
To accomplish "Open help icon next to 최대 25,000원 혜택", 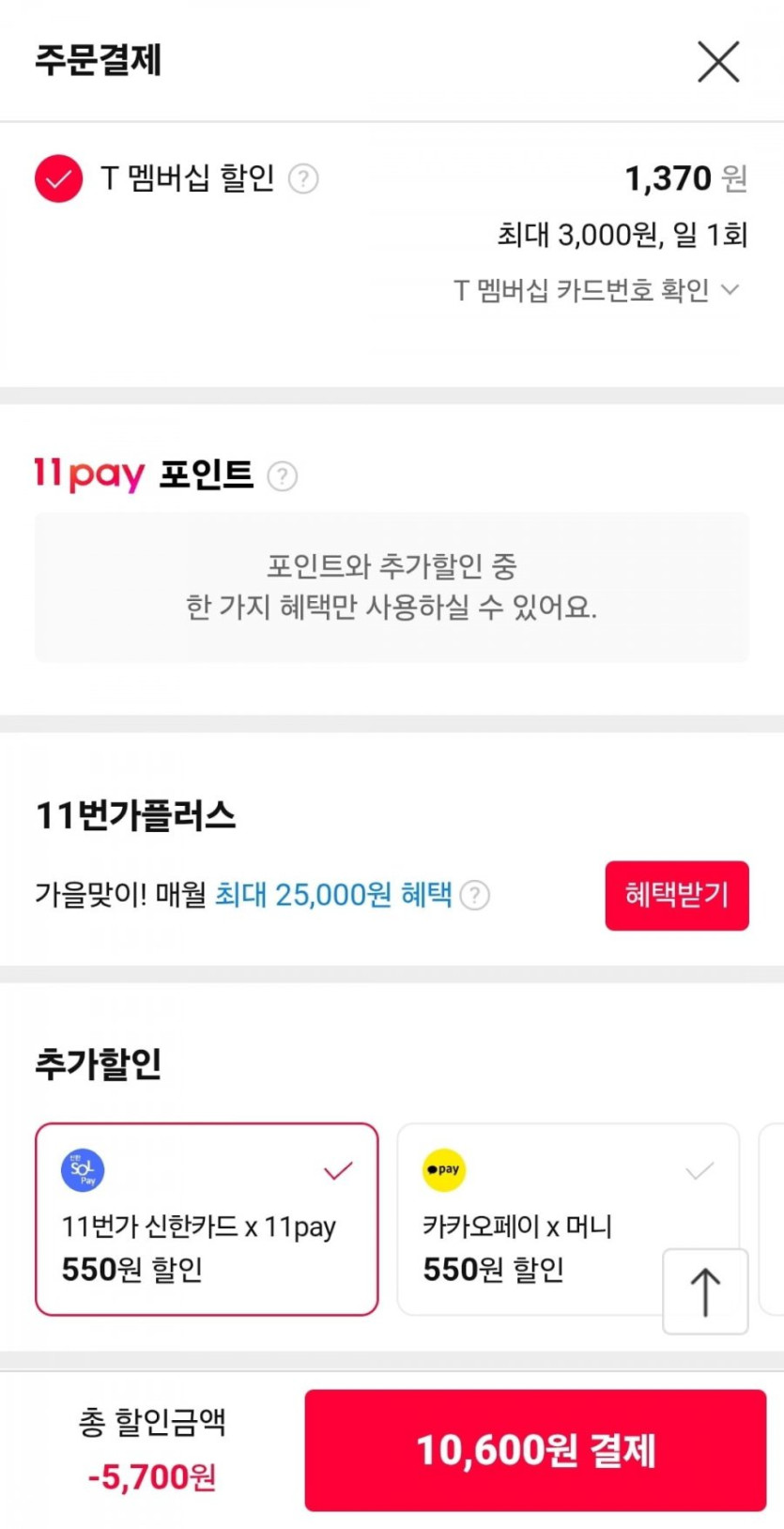I will (x=475, y=895).
